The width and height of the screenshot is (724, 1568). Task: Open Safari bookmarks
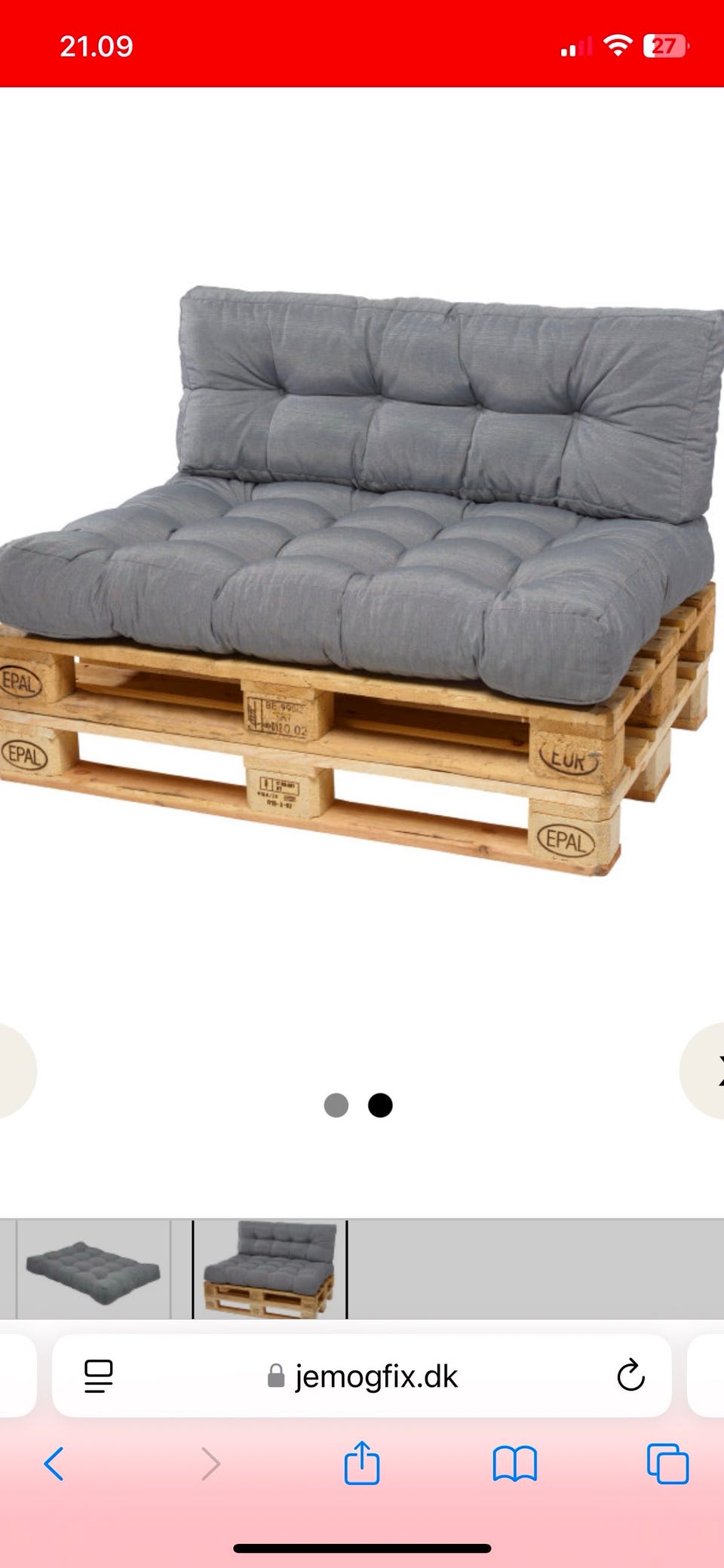coord(514,1465)
